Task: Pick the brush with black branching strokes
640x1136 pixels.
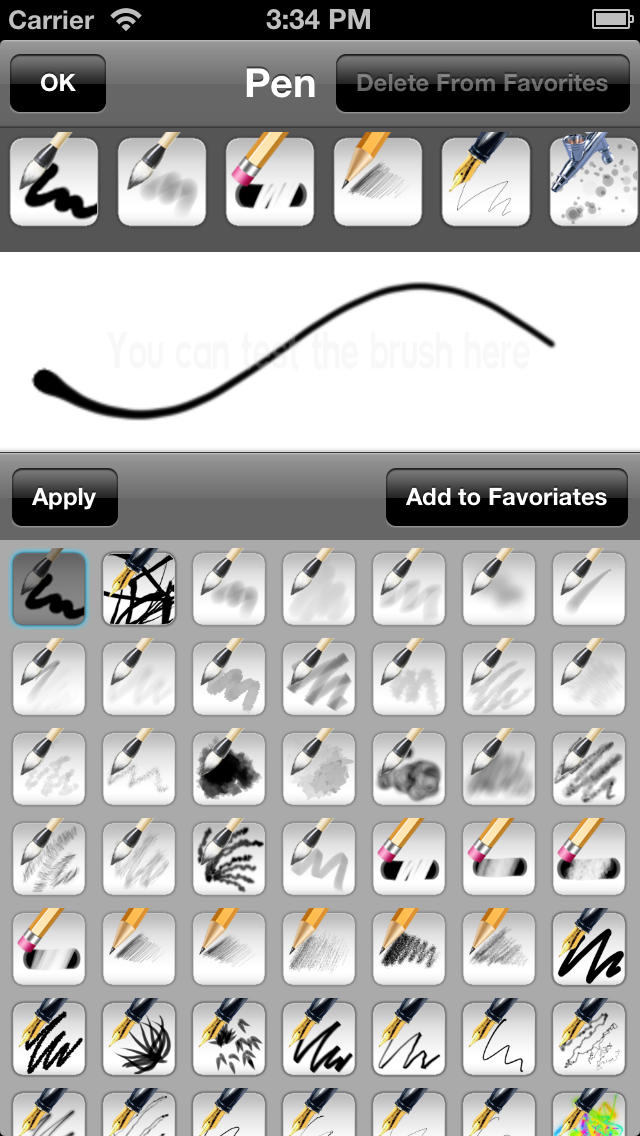Action: pos(229,859)
